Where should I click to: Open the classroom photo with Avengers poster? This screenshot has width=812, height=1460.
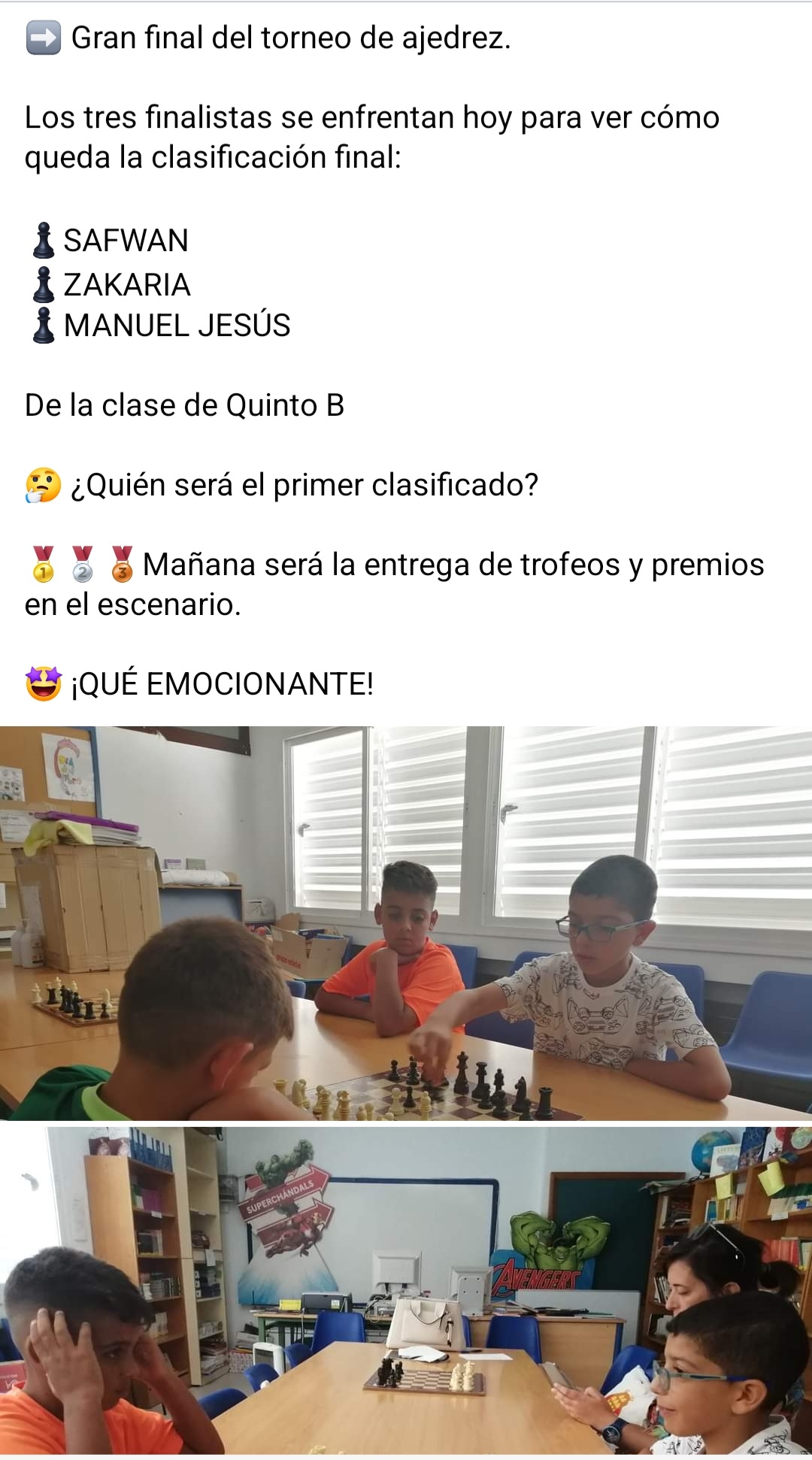coord(406,1290)
